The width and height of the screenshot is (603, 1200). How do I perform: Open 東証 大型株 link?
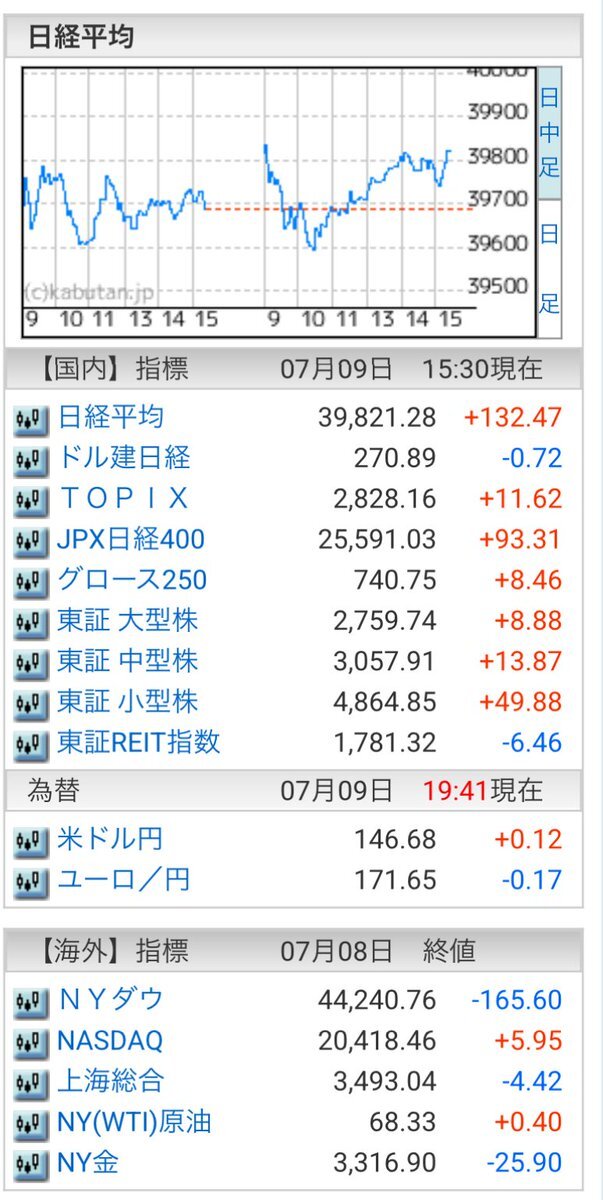[128, 621]
